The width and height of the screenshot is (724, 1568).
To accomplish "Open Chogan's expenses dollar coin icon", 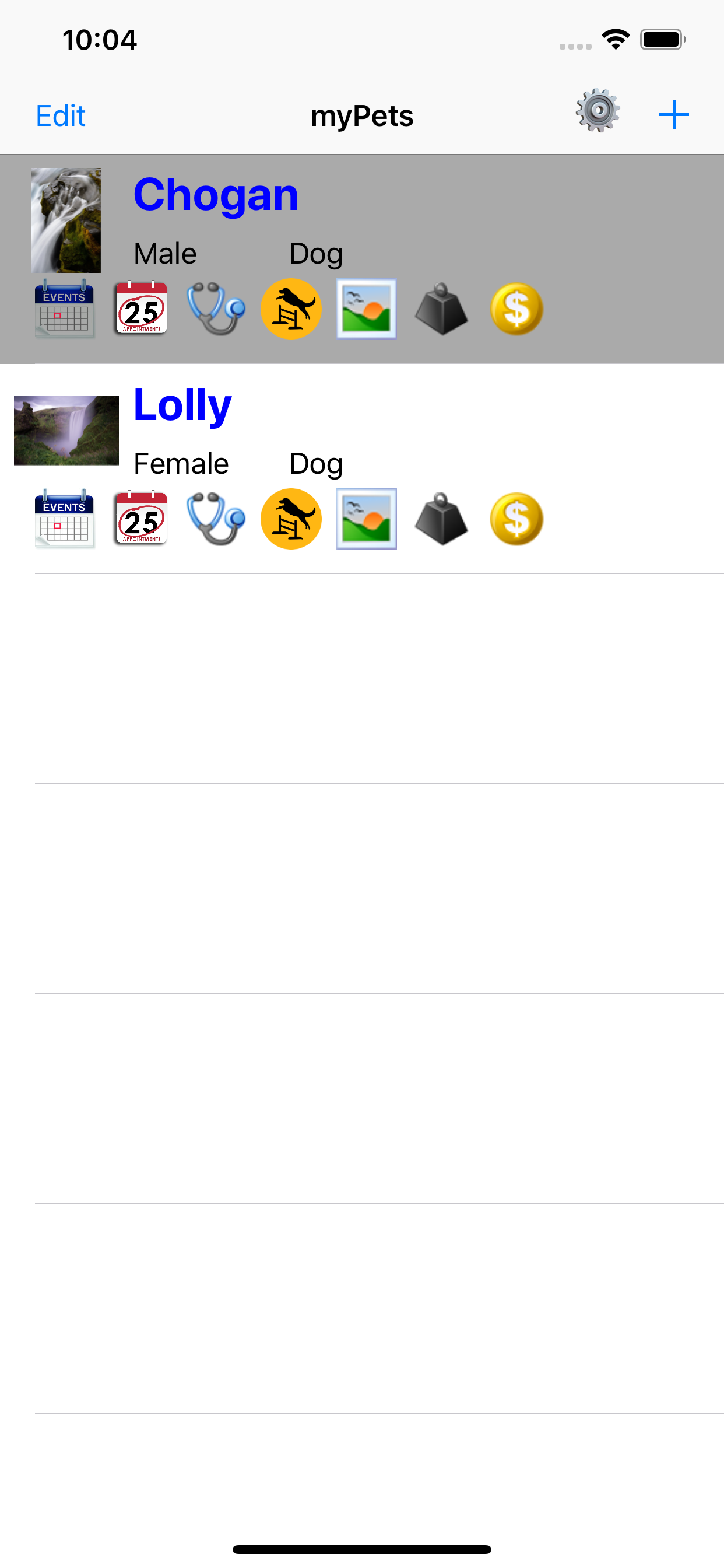I will tap(516, 308).
